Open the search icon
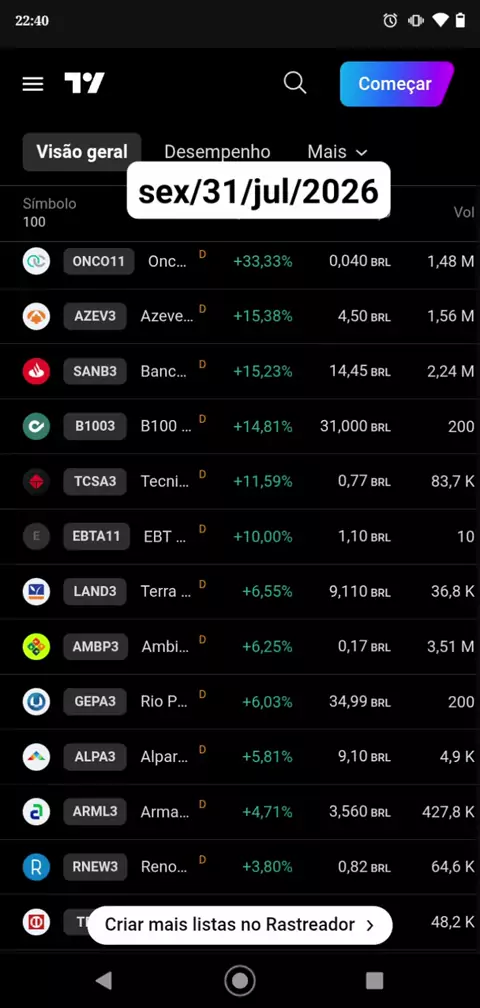The height and width of the screenshot is (1008, 480). tap(295, 83)
